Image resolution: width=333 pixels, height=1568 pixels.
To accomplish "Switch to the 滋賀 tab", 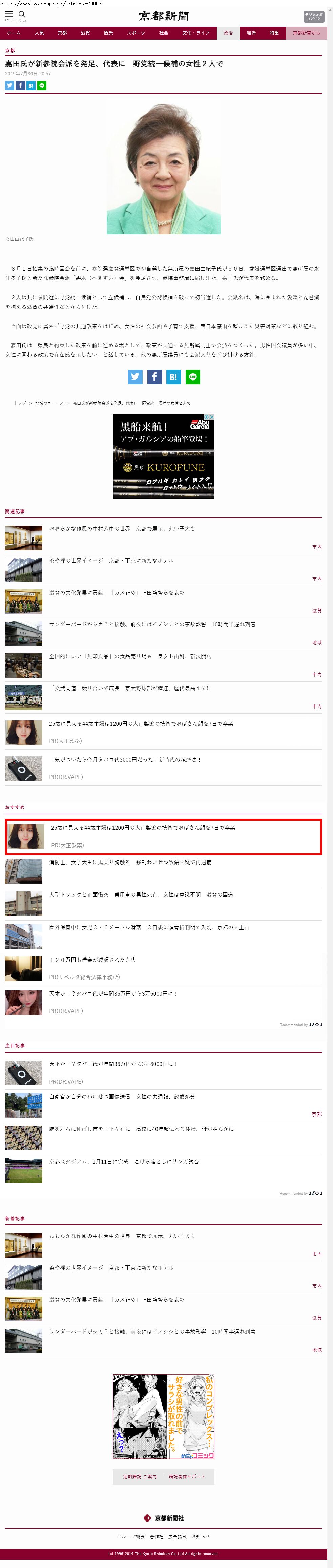I will pos(85,33).
